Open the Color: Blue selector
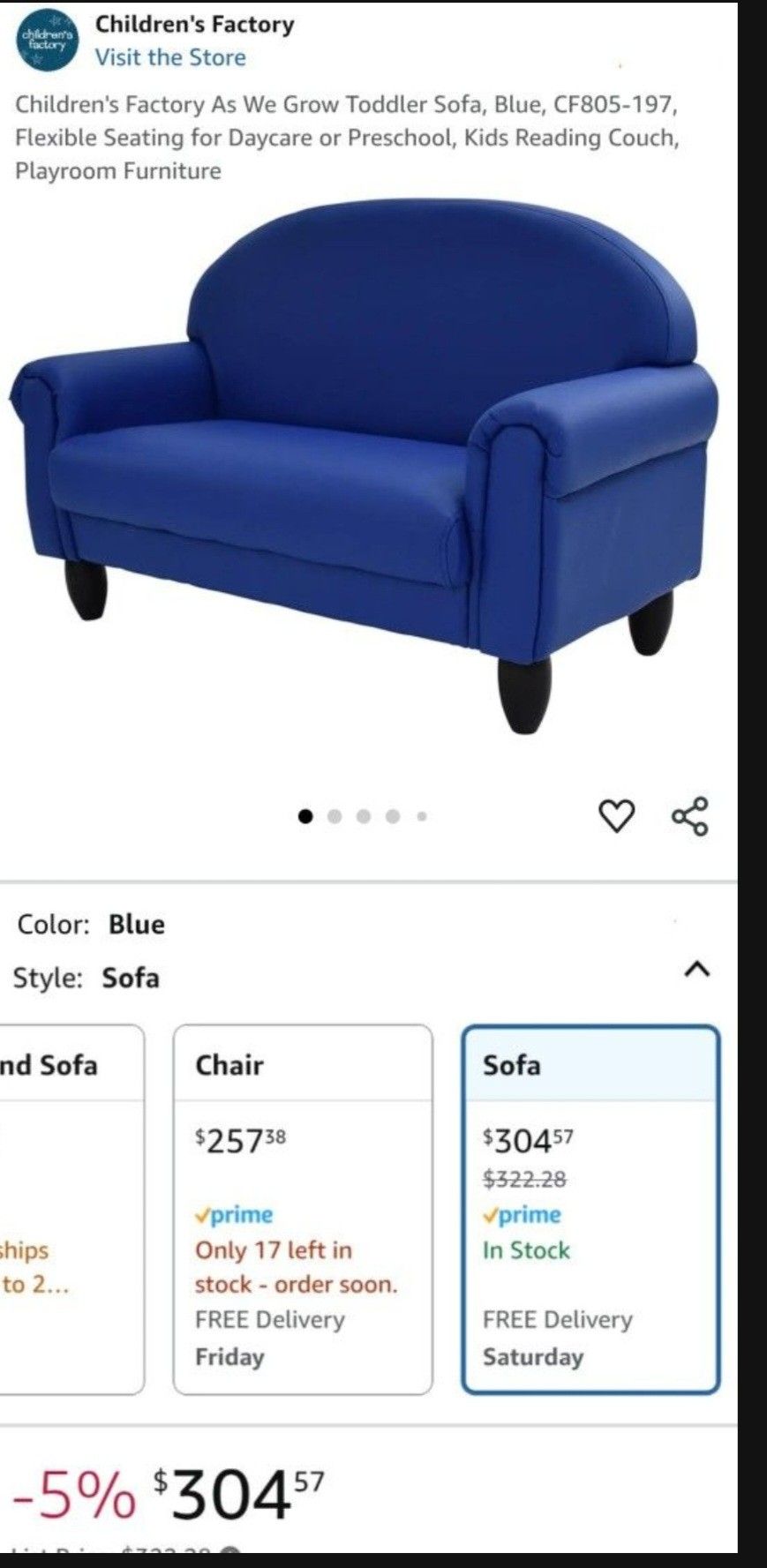The width and height of the screenshot is (767, 1568). point(88,925)
